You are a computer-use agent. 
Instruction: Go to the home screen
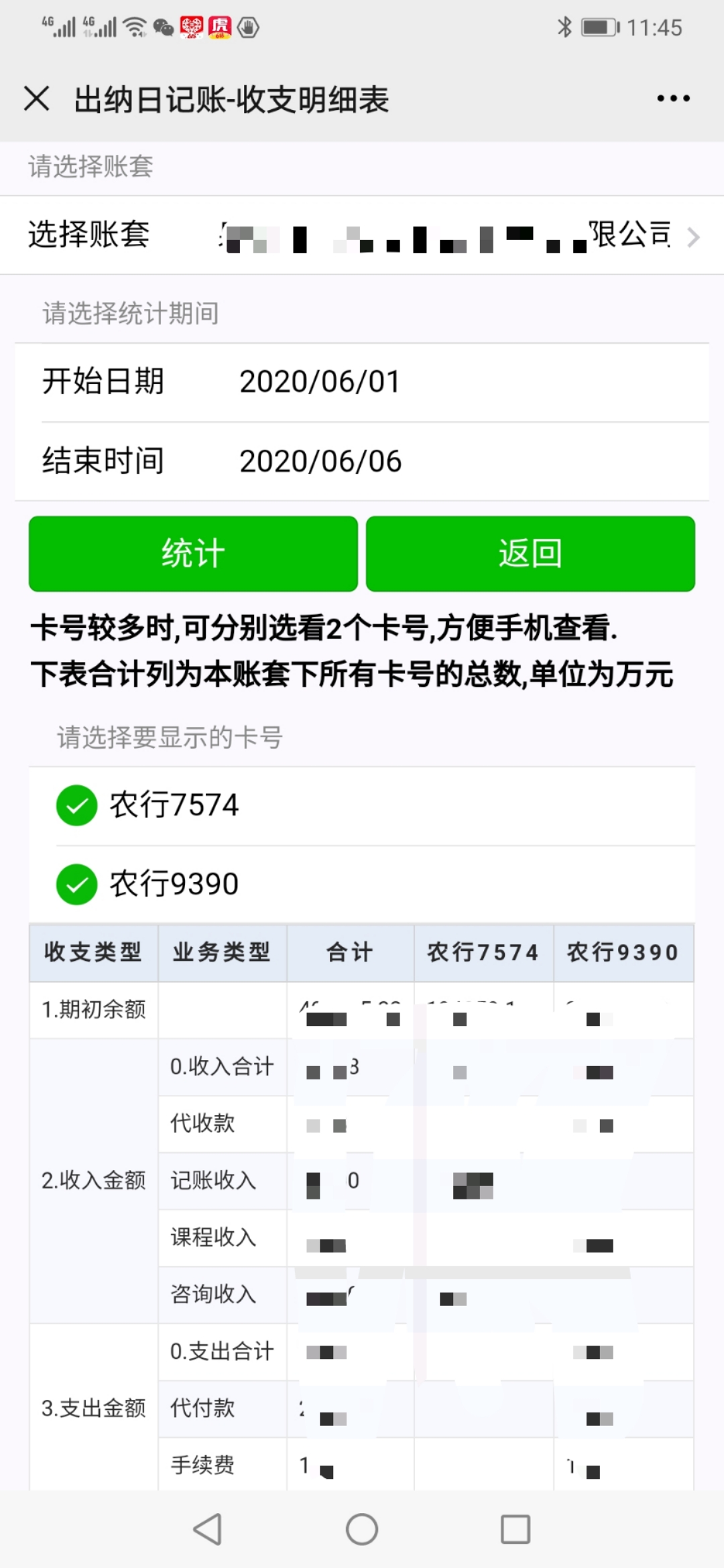point(362,1529)
